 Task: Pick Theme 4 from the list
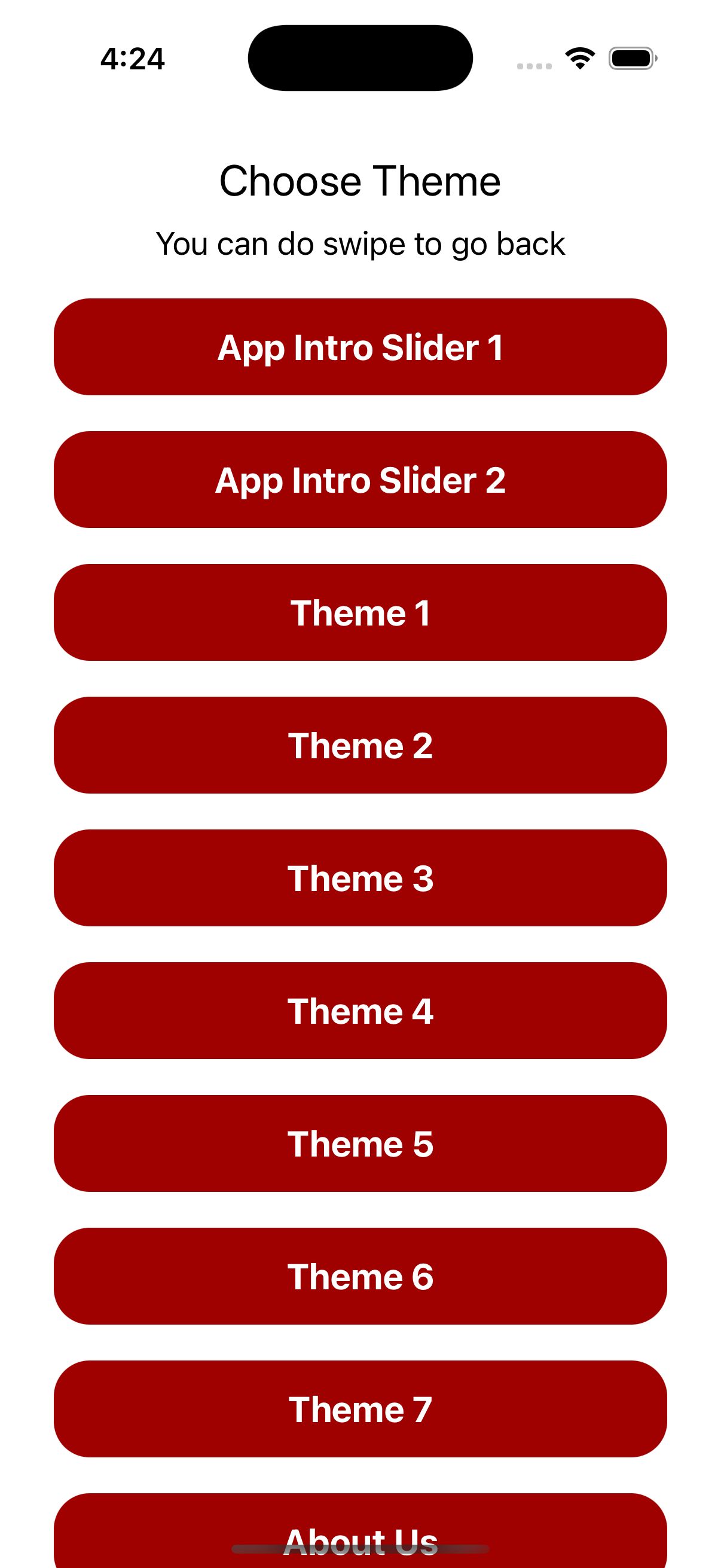tap(360, 1011)
